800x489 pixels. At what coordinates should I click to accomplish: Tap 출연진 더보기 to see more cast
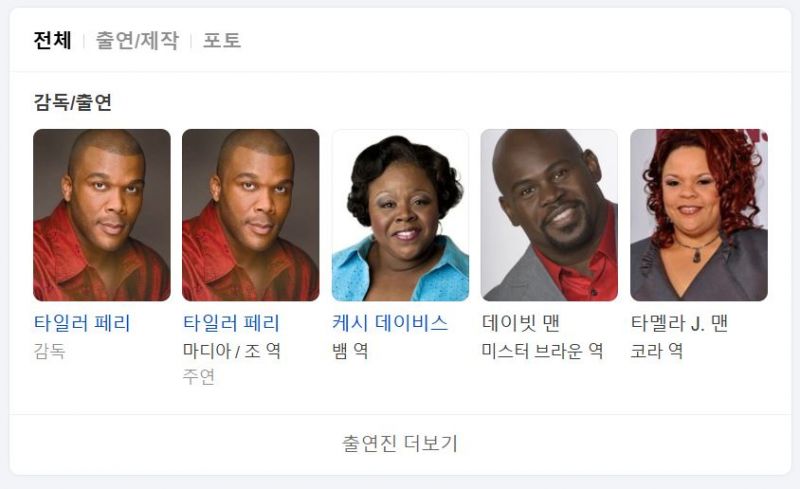coord(400,443)
